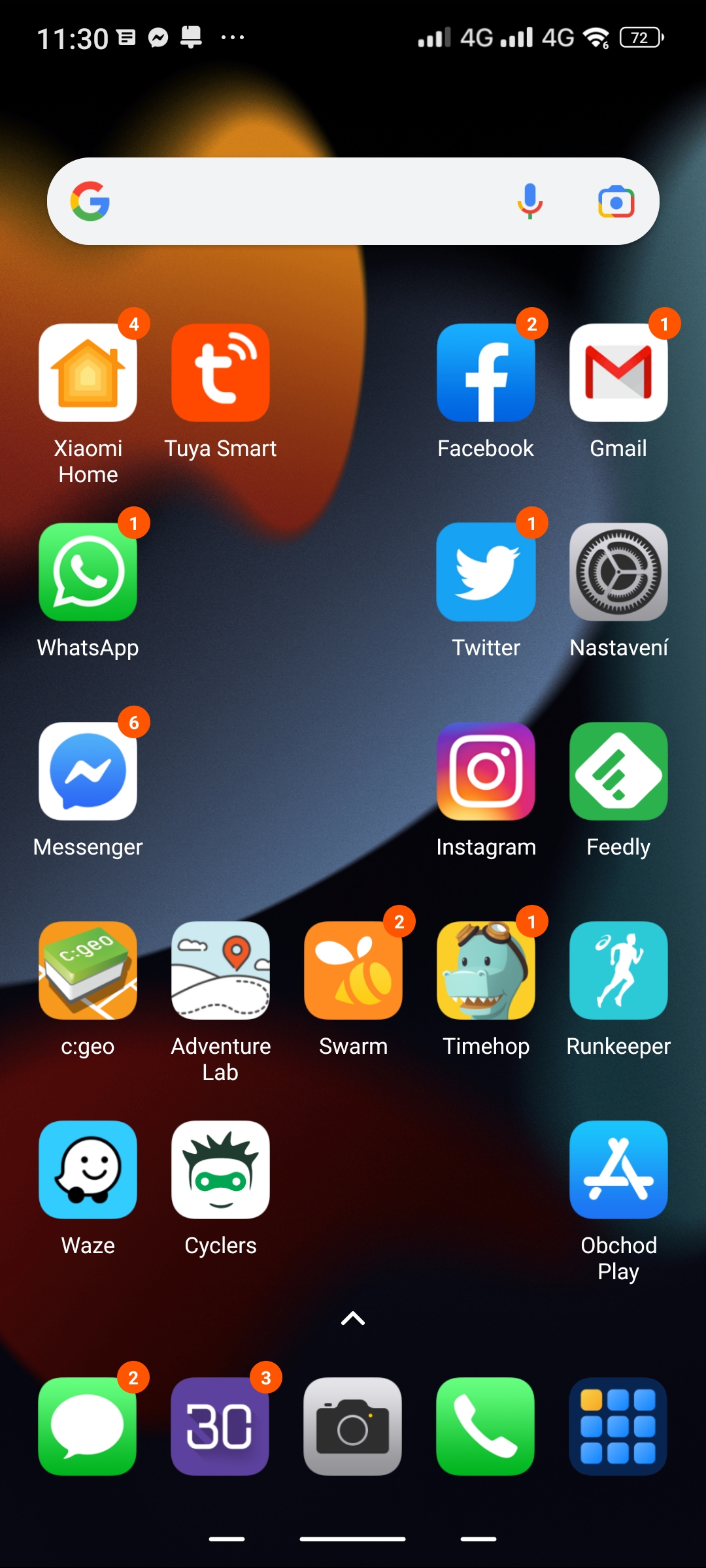Open Google Lens camera search

(616, 201)
